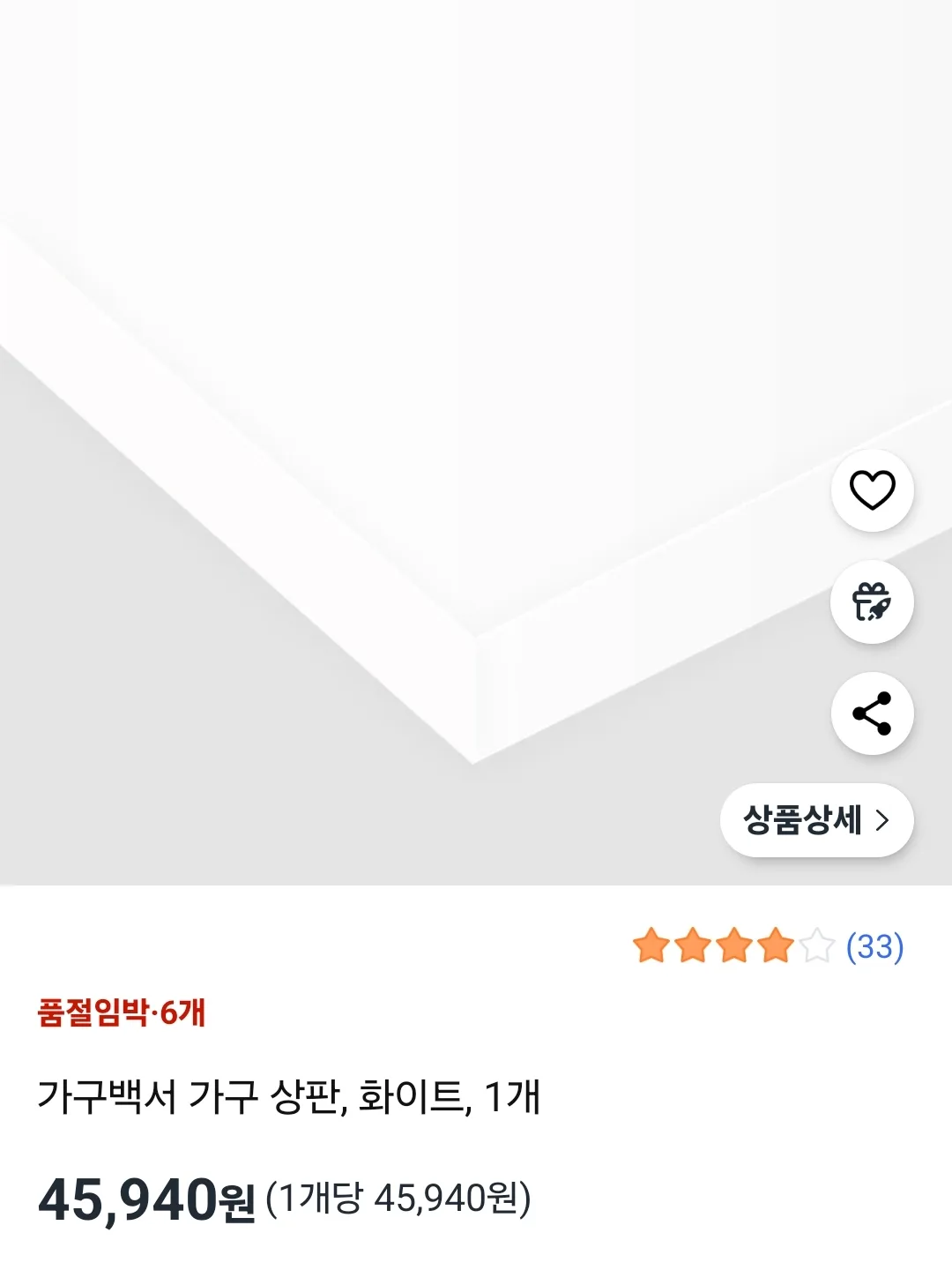This screenshot has height=1270, width=952.
Task: Open the 상품상세 pill button
Action: pyautogui.click(x=815, y=820)
